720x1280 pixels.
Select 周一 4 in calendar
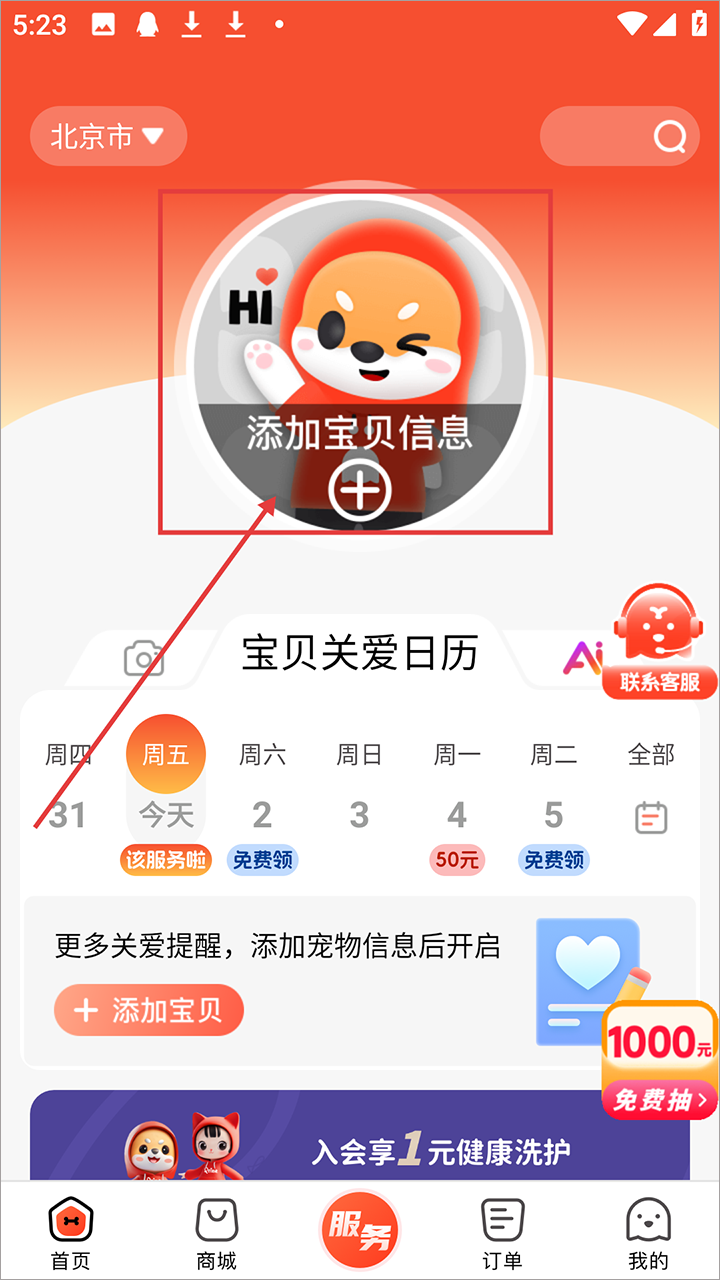point(456,790)
